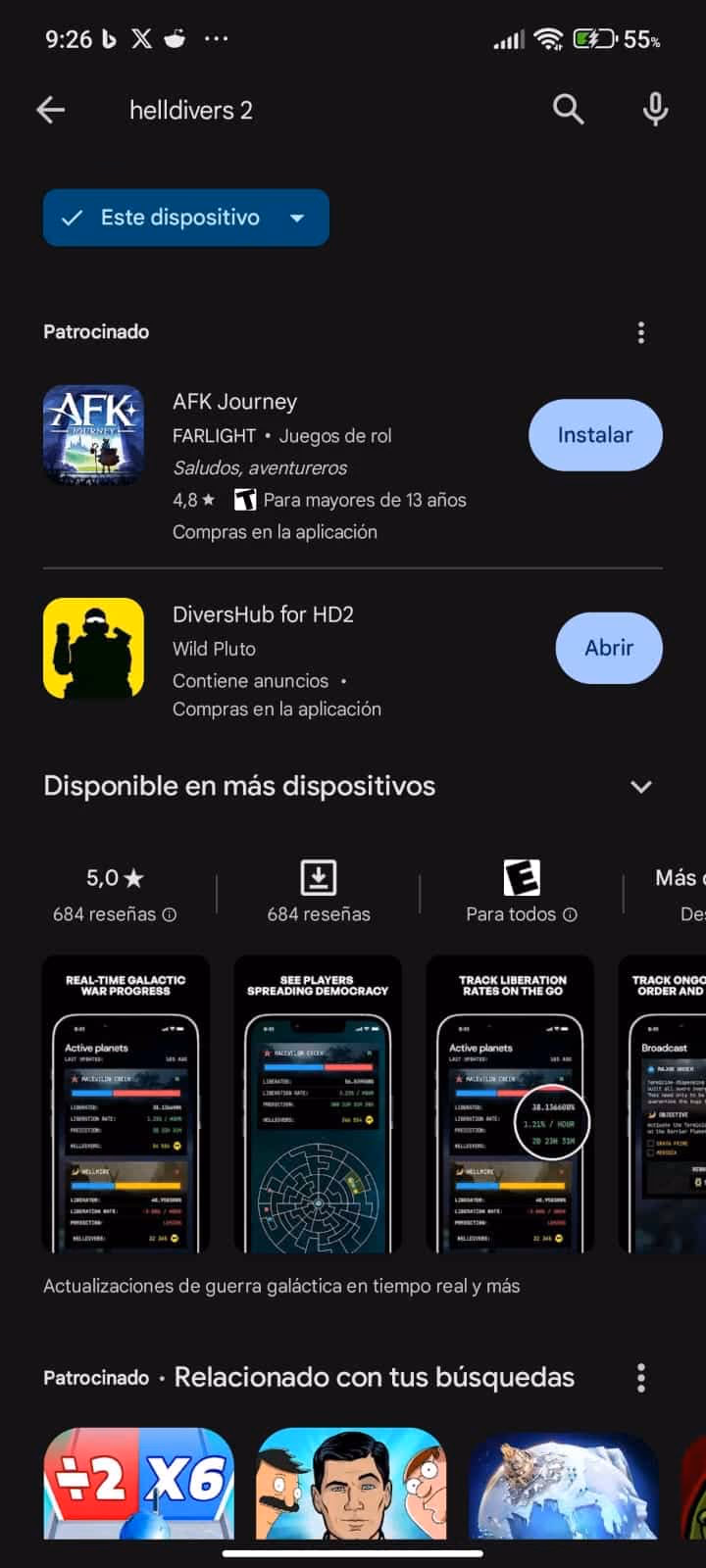Go back with the arrow icon
This screenshot has height=1568, width=706.
51,110
